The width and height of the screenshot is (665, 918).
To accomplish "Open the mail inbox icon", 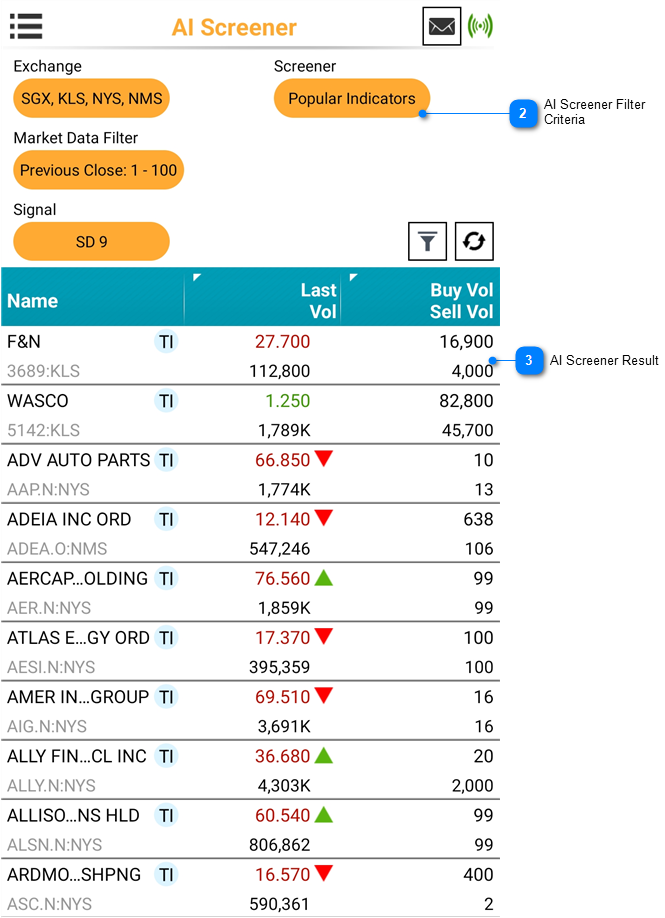I will (441, 27).
